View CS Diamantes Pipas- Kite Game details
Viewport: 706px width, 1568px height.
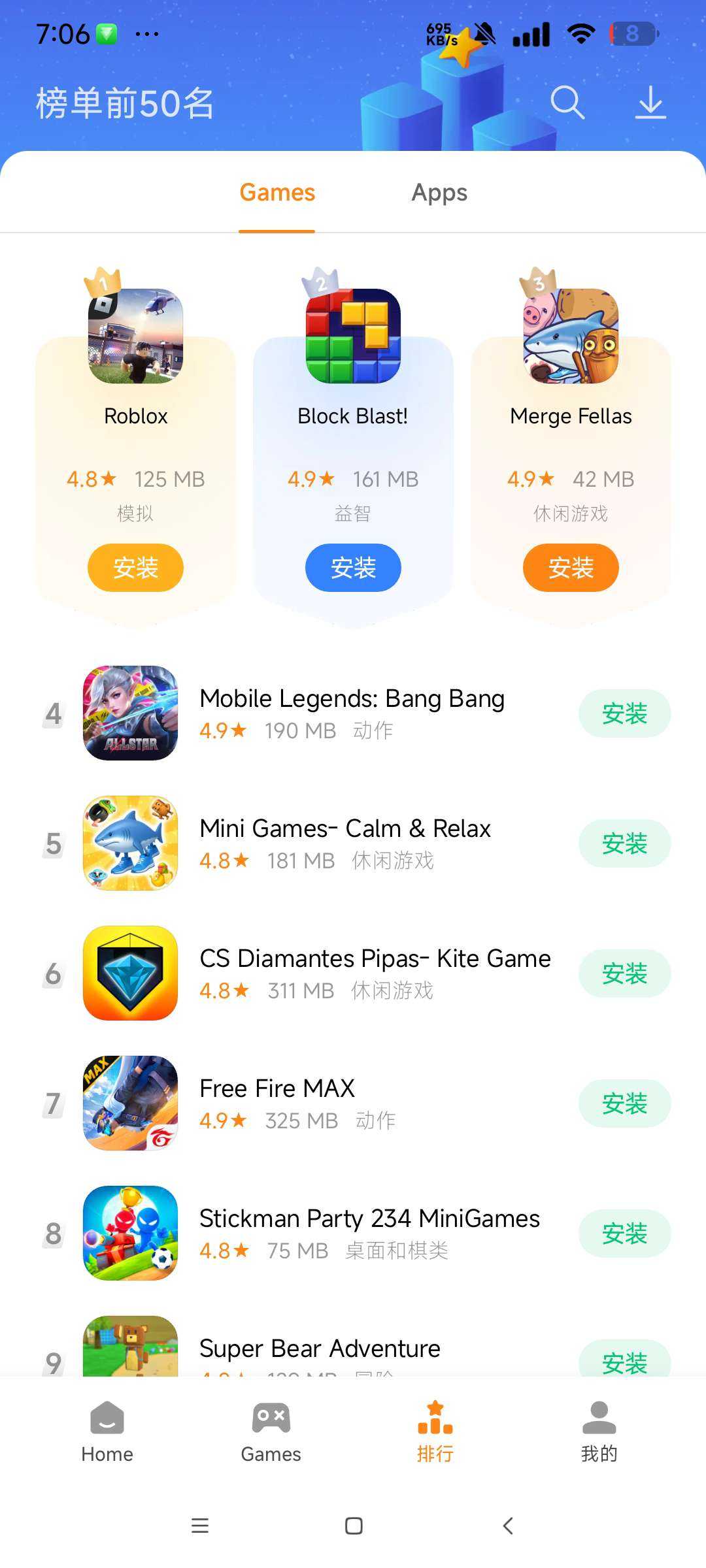click(x=375, y=959)
